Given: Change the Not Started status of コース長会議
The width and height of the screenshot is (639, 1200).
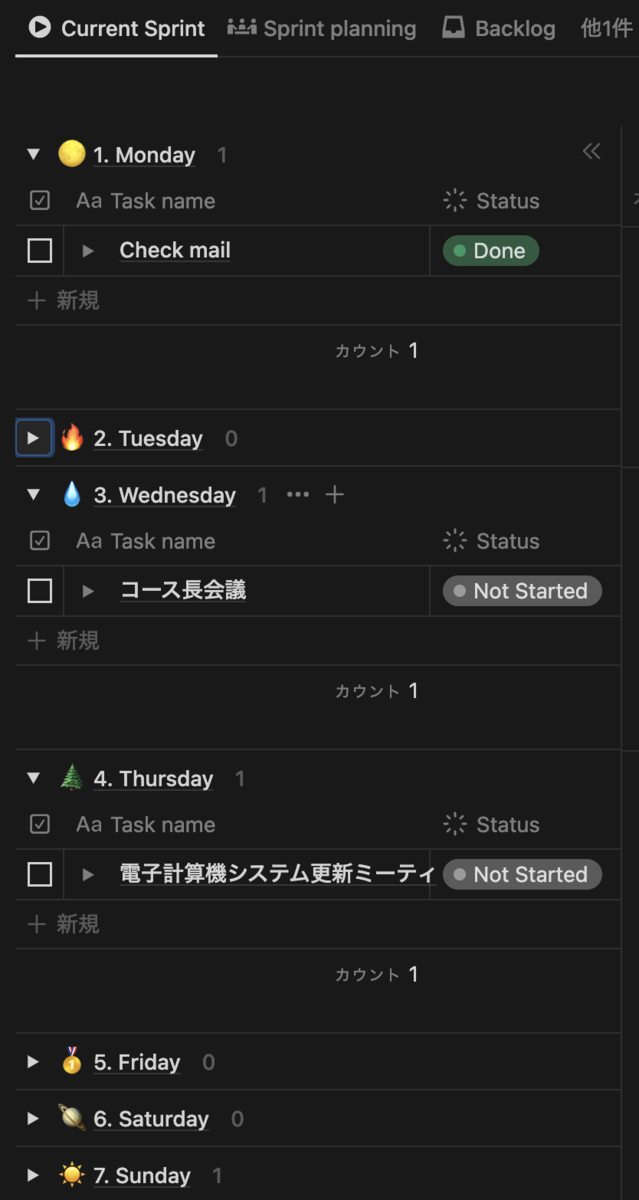Looking at the screenshot, I should click(522, 591).
